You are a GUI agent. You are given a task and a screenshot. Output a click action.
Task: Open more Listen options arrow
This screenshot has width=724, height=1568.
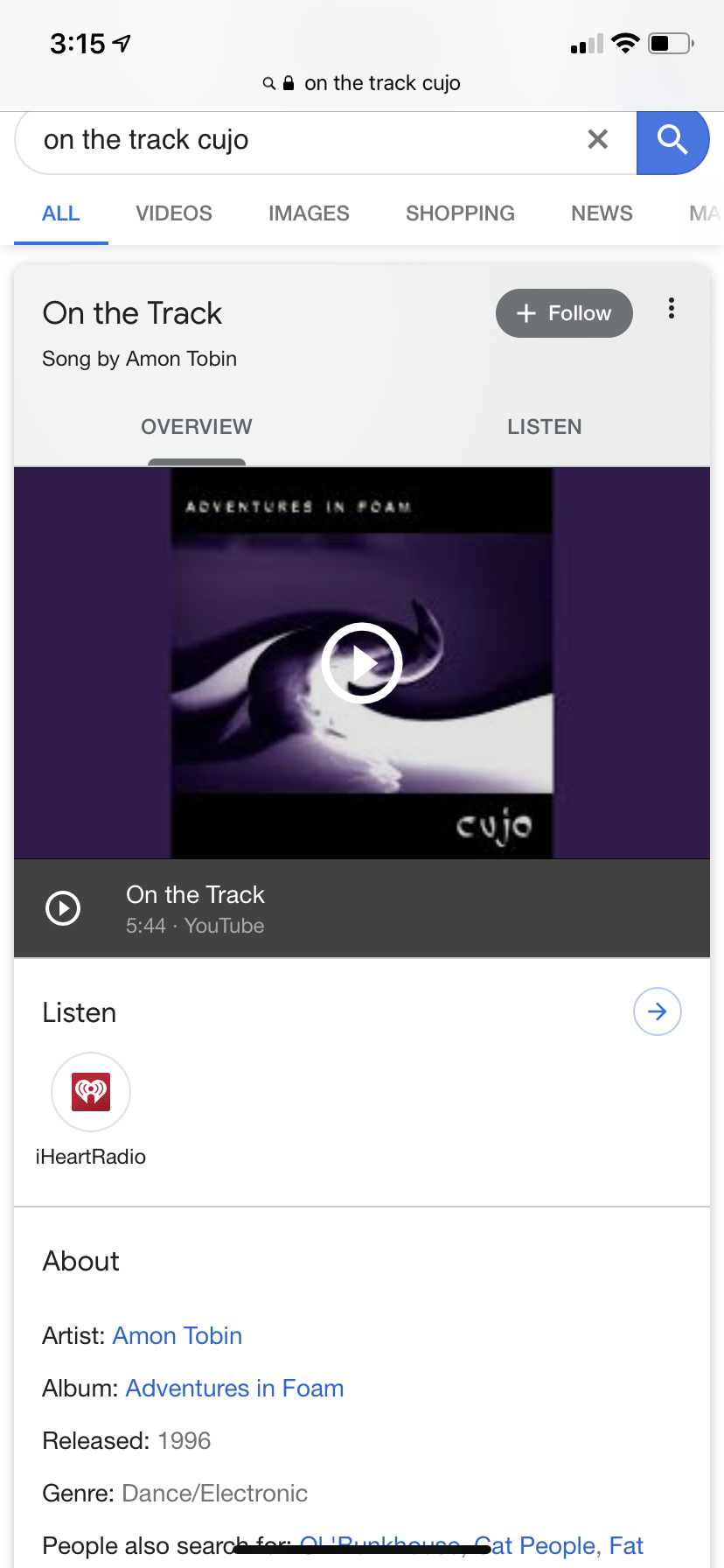658,1011
